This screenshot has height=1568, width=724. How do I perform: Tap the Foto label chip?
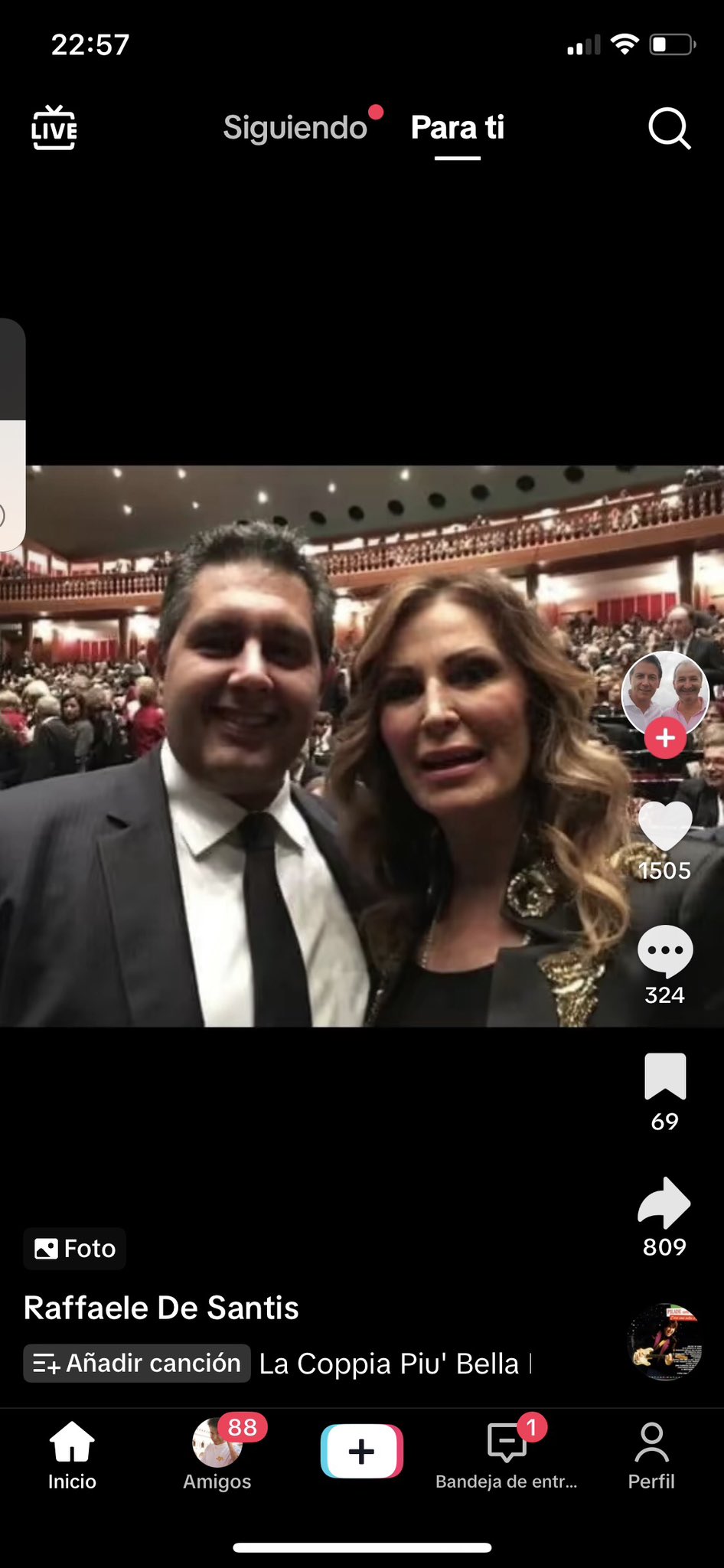[x=75, y=1249]
